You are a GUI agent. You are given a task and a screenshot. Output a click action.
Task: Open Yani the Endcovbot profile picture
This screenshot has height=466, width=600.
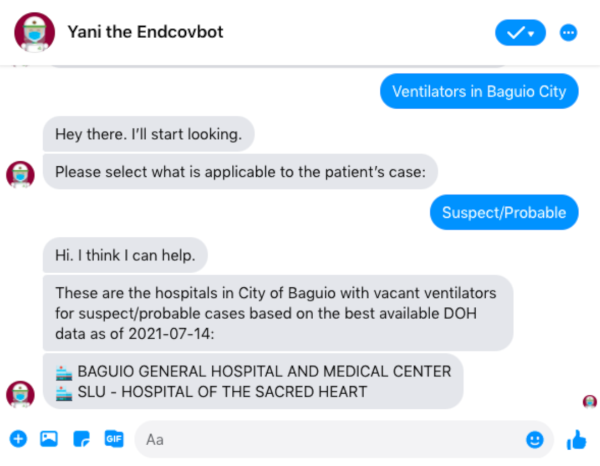34,31
